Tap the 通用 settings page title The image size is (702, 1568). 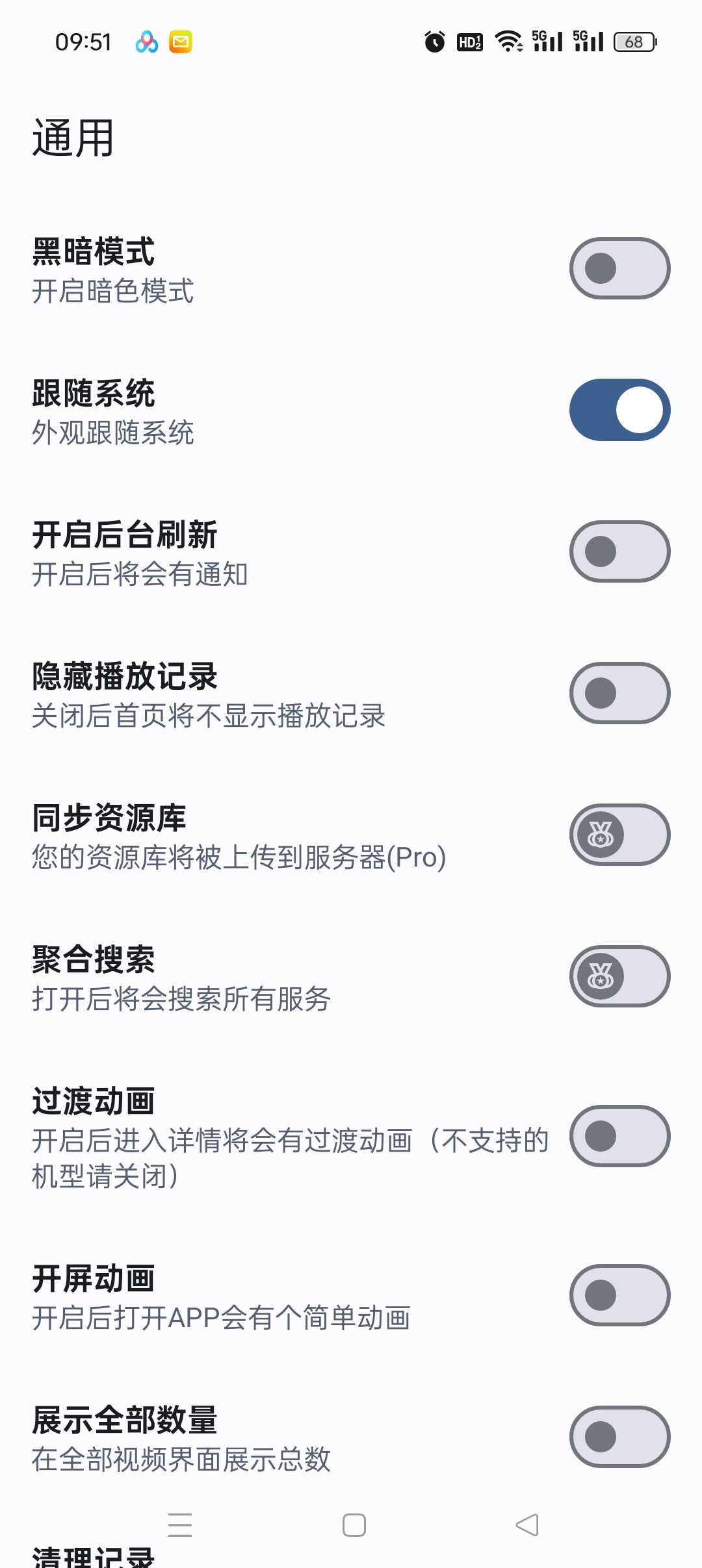tap(71, 136)
